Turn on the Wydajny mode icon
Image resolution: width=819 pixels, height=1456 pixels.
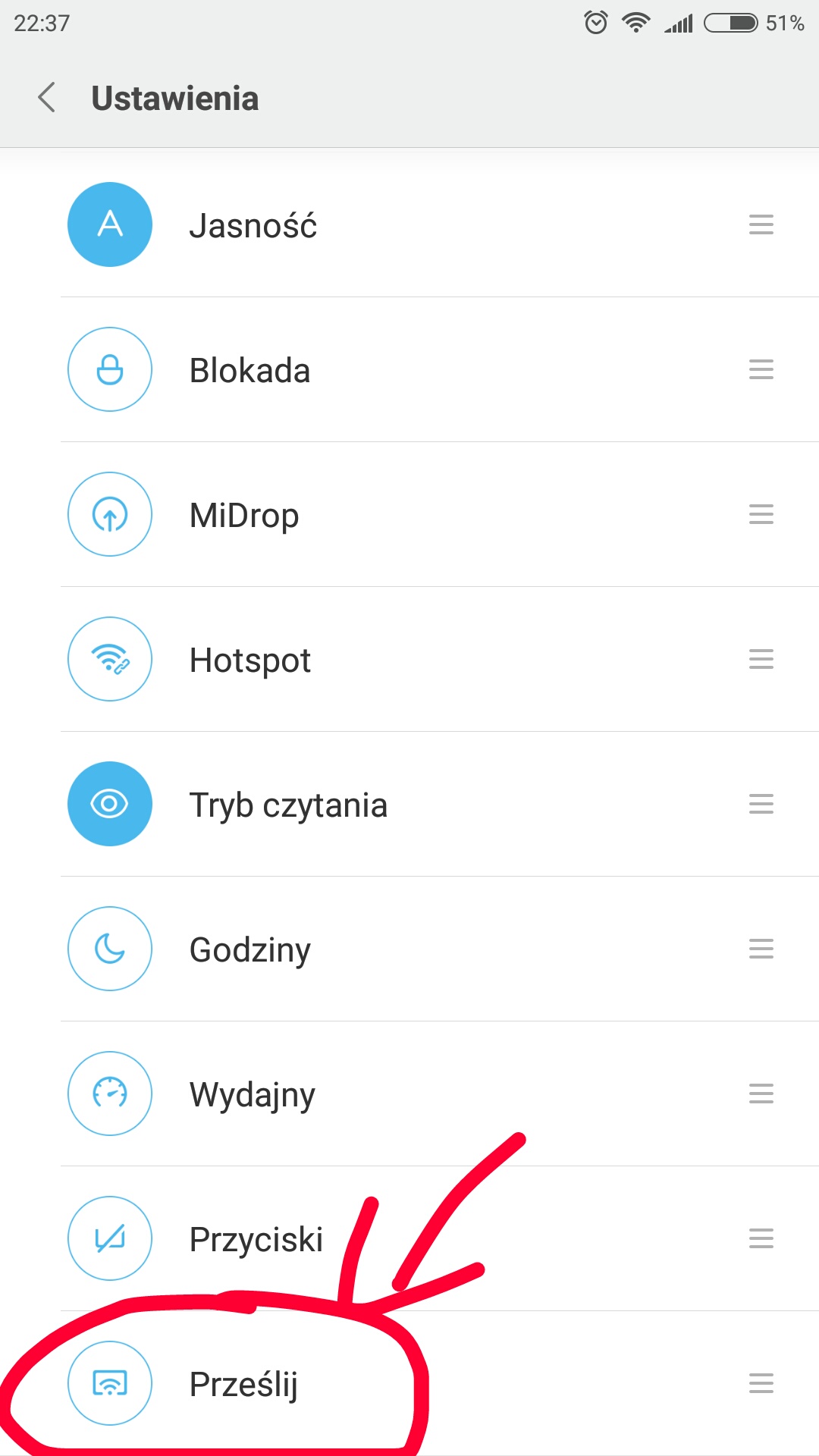point(110,1094)
